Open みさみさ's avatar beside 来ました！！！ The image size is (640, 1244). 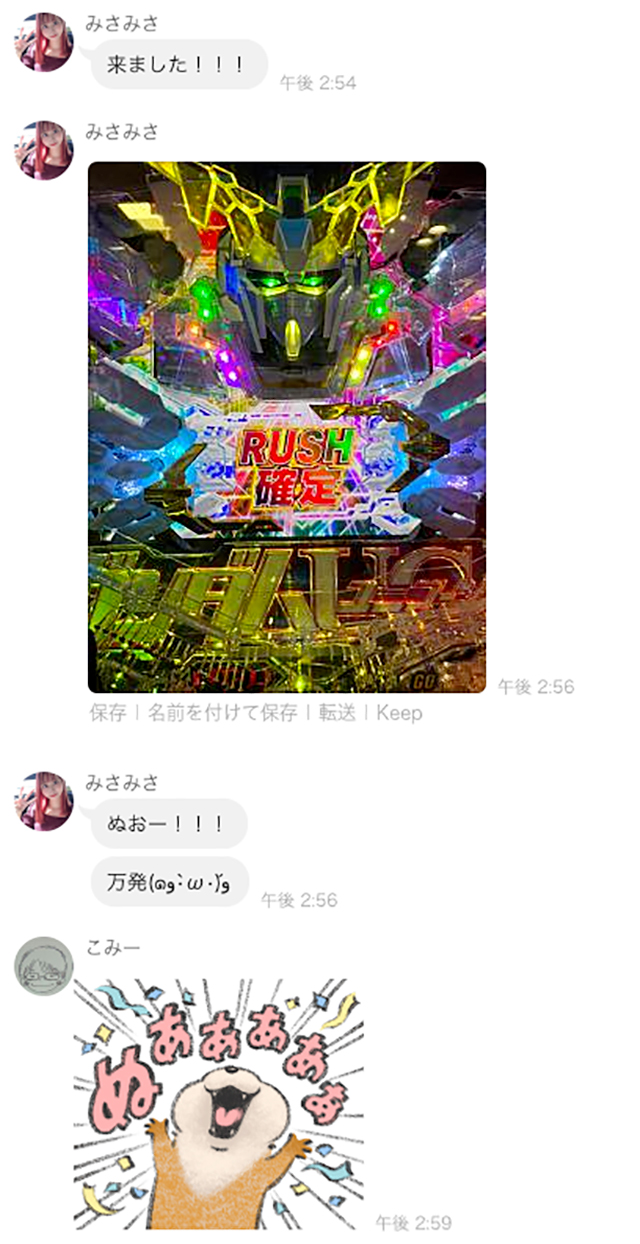tap(43, 42)
